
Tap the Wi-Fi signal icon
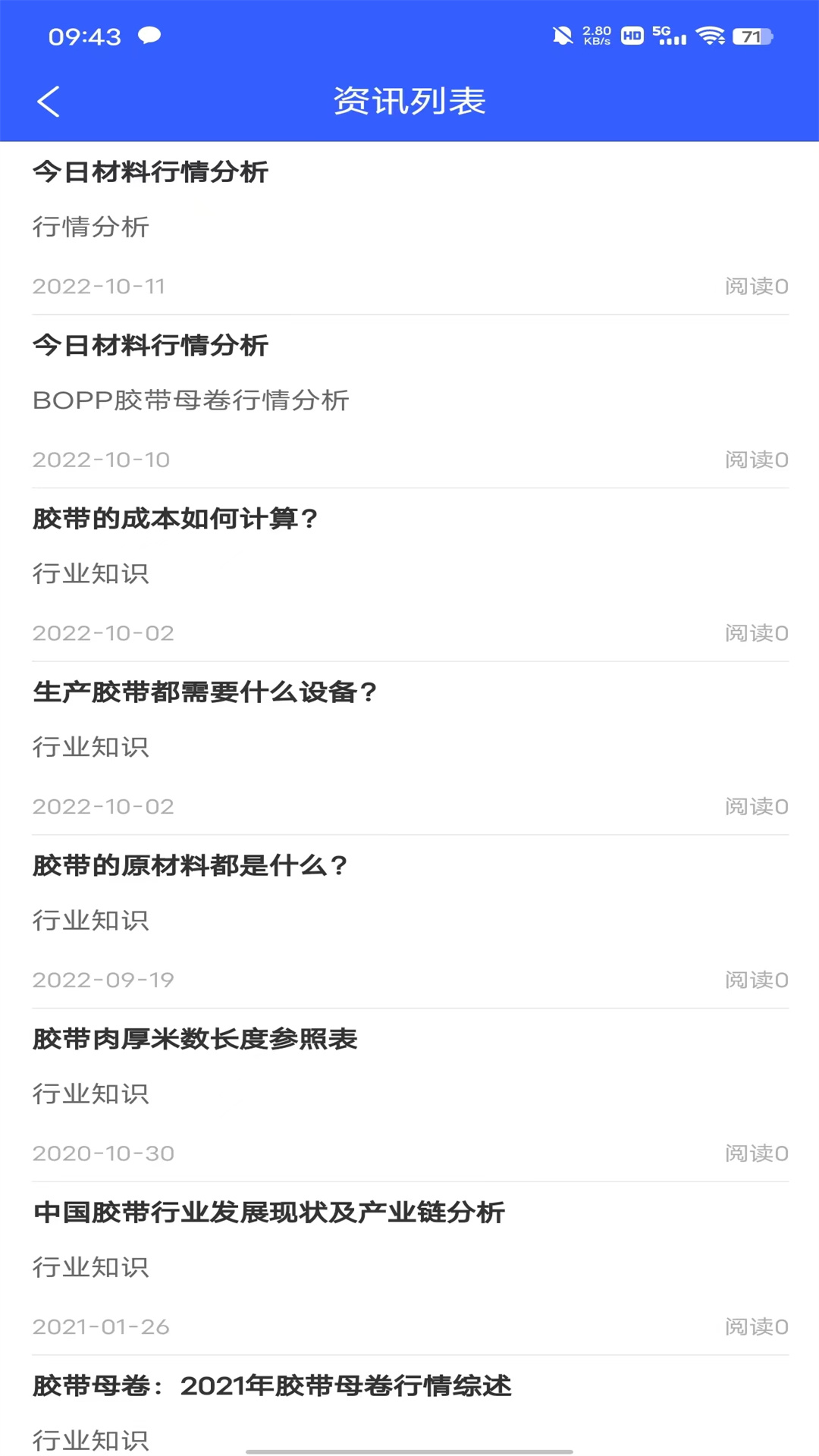(x=711, y=36)
